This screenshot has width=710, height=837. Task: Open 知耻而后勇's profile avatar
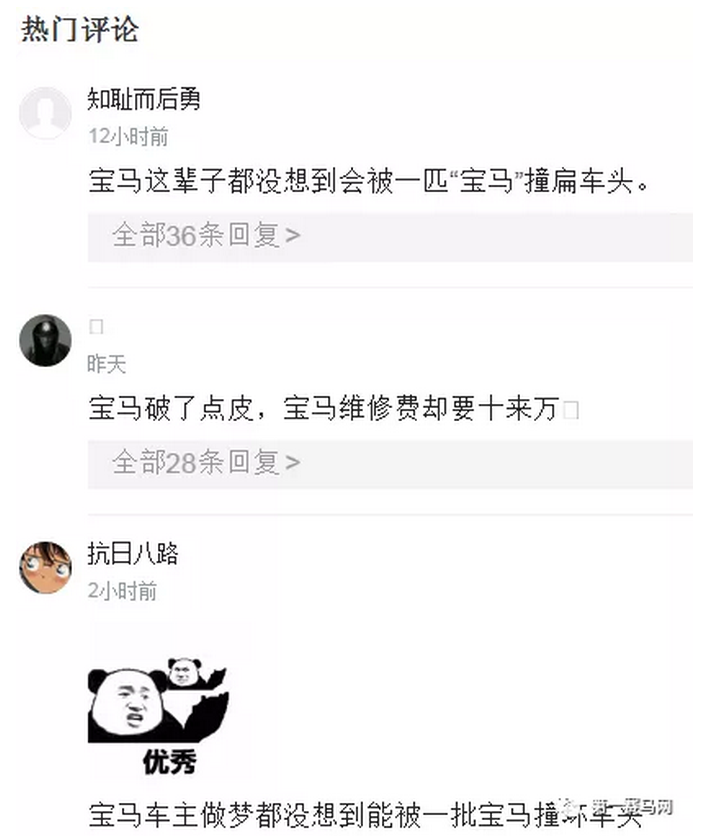click(x=45, y=112)
